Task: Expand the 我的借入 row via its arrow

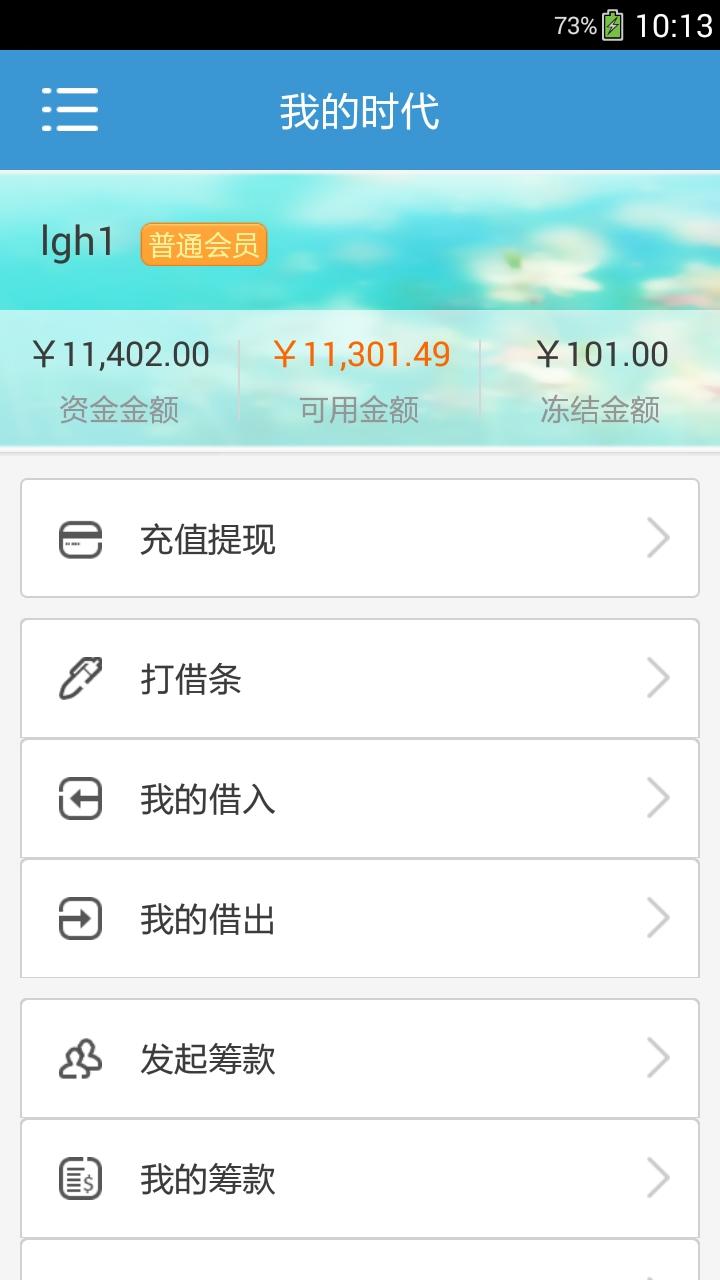Action: (658, 798)
